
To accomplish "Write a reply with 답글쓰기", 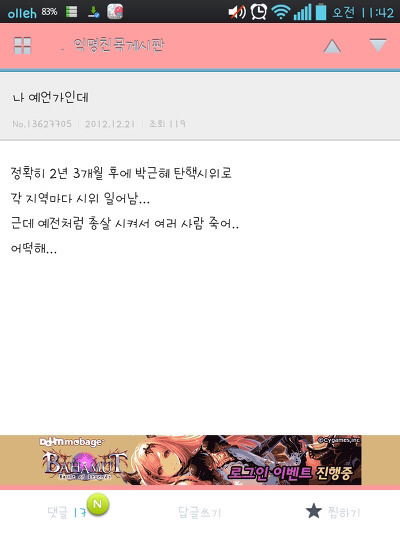I will (199, 512).
